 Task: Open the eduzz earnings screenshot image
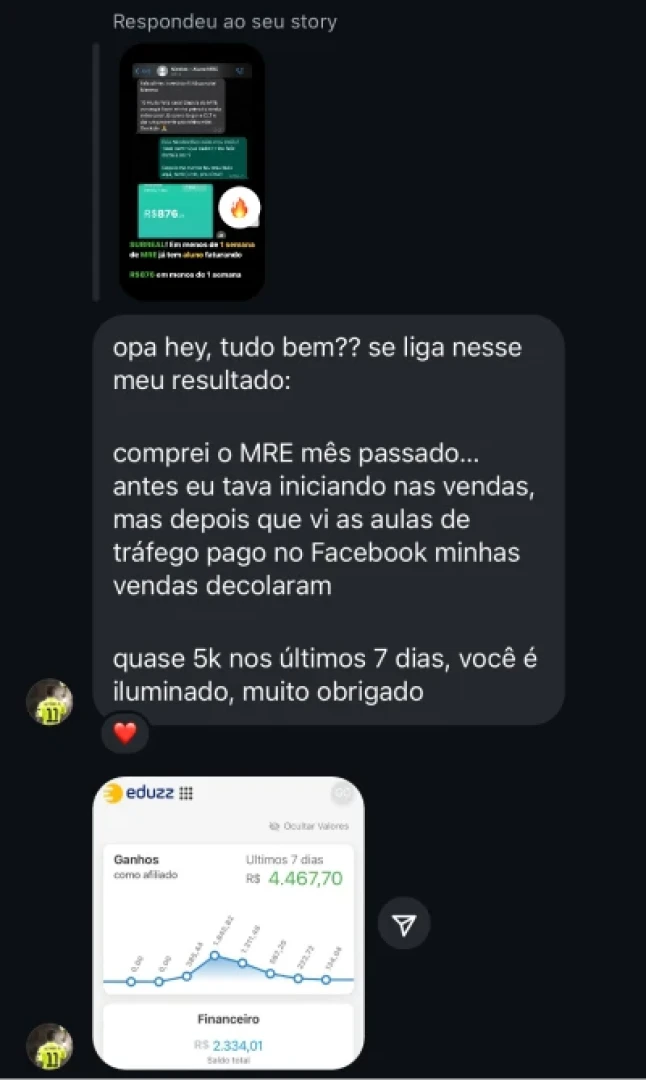pyautogui.click(x=229, y=923)
